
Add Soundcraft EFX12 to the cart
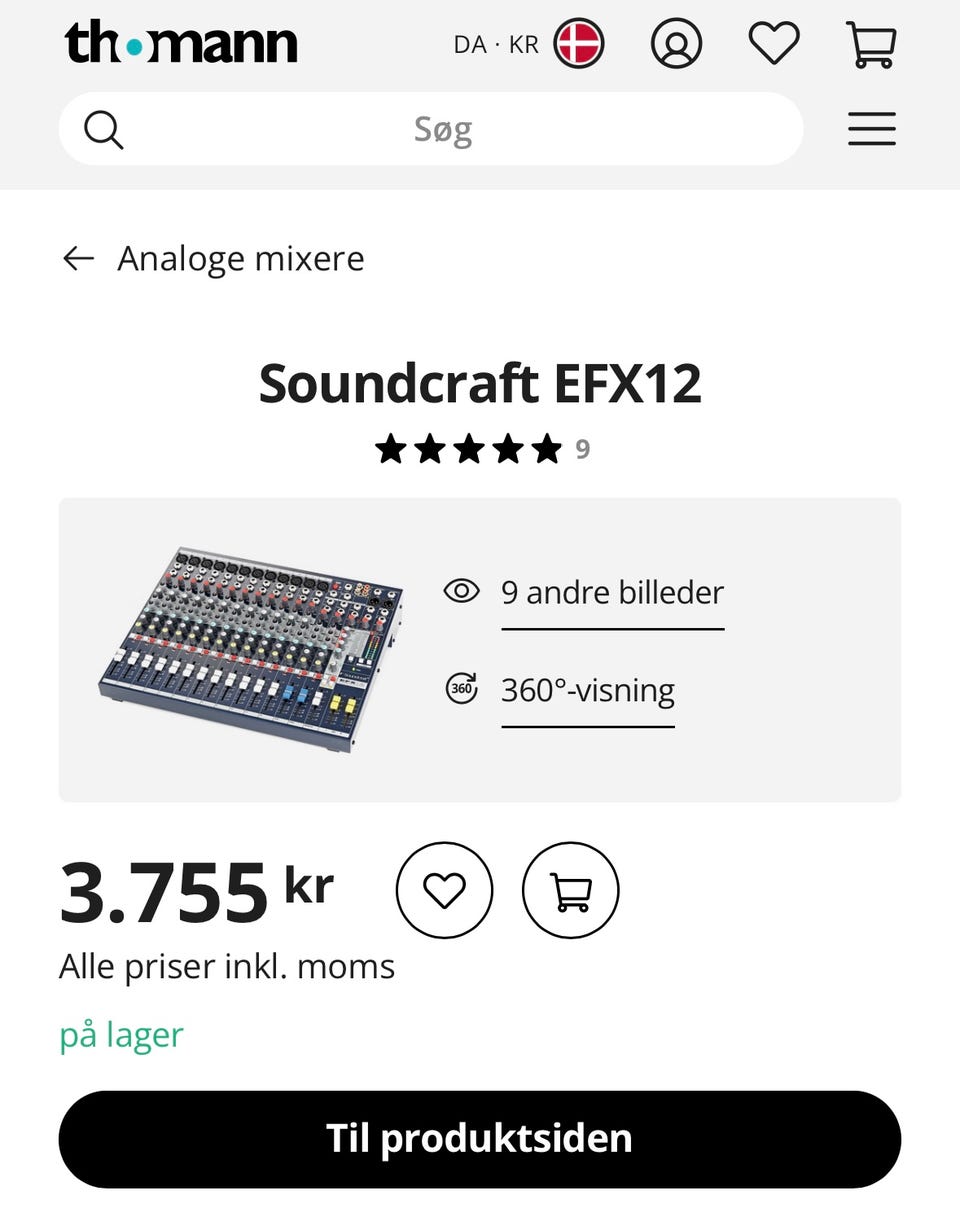[x=570, y=890]
